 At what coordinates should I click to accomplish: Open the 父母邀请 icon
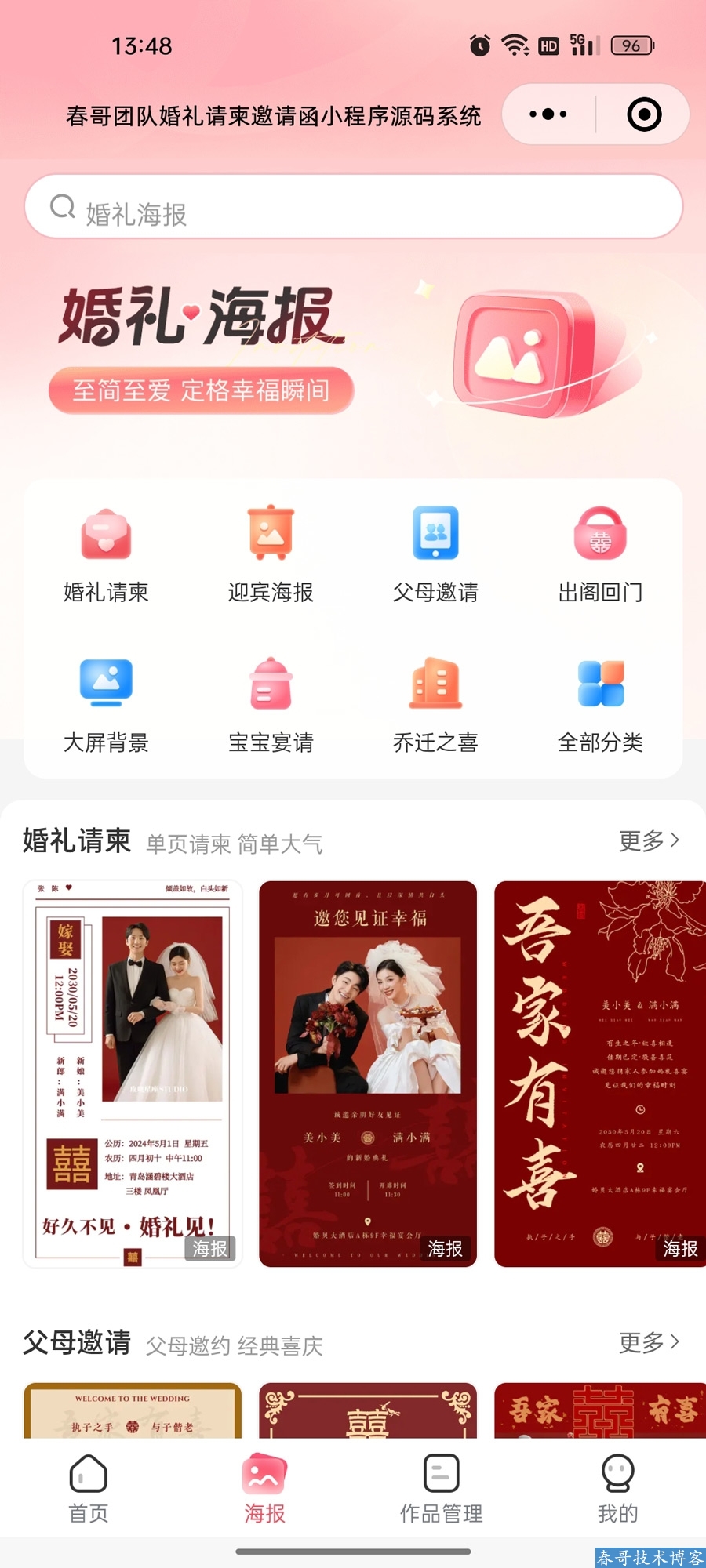tap(436, 551)
